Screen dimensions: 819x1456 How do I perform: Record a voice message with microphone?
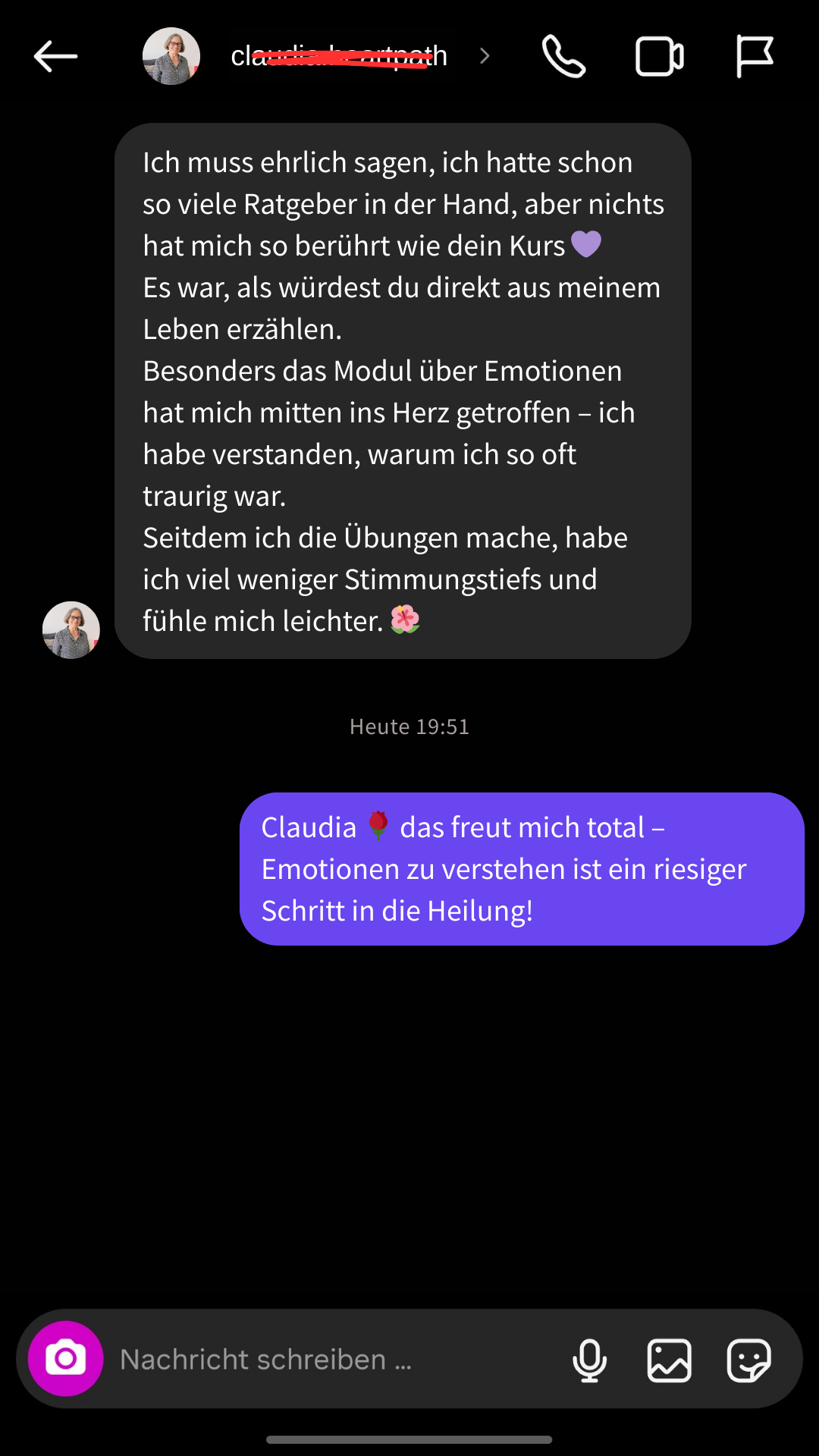pyautogui.click(x=589, y=1360)
